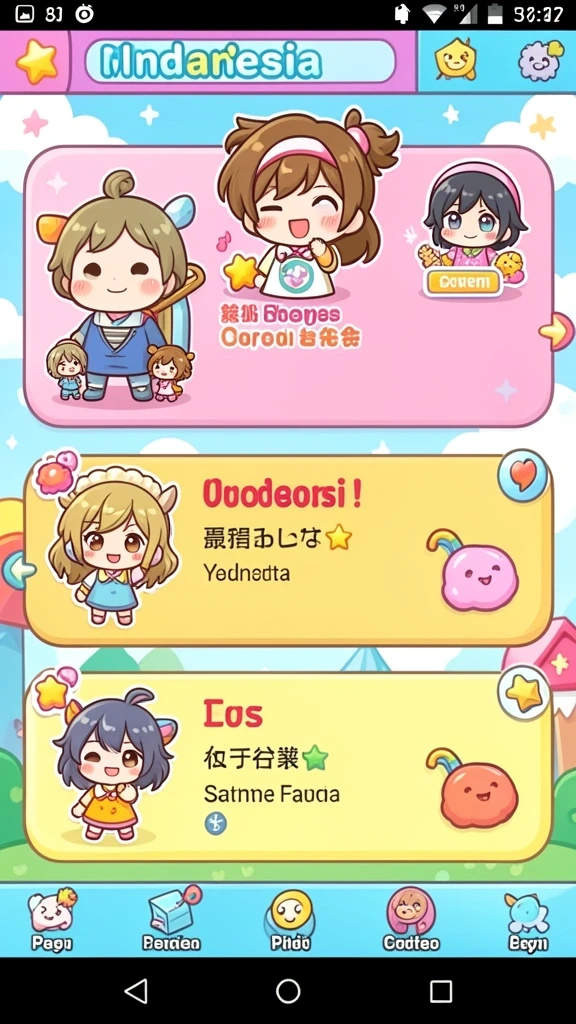Open the pink featured characters banner
The width and height of the screenshot is (576, 1024).
pos(288,286)
